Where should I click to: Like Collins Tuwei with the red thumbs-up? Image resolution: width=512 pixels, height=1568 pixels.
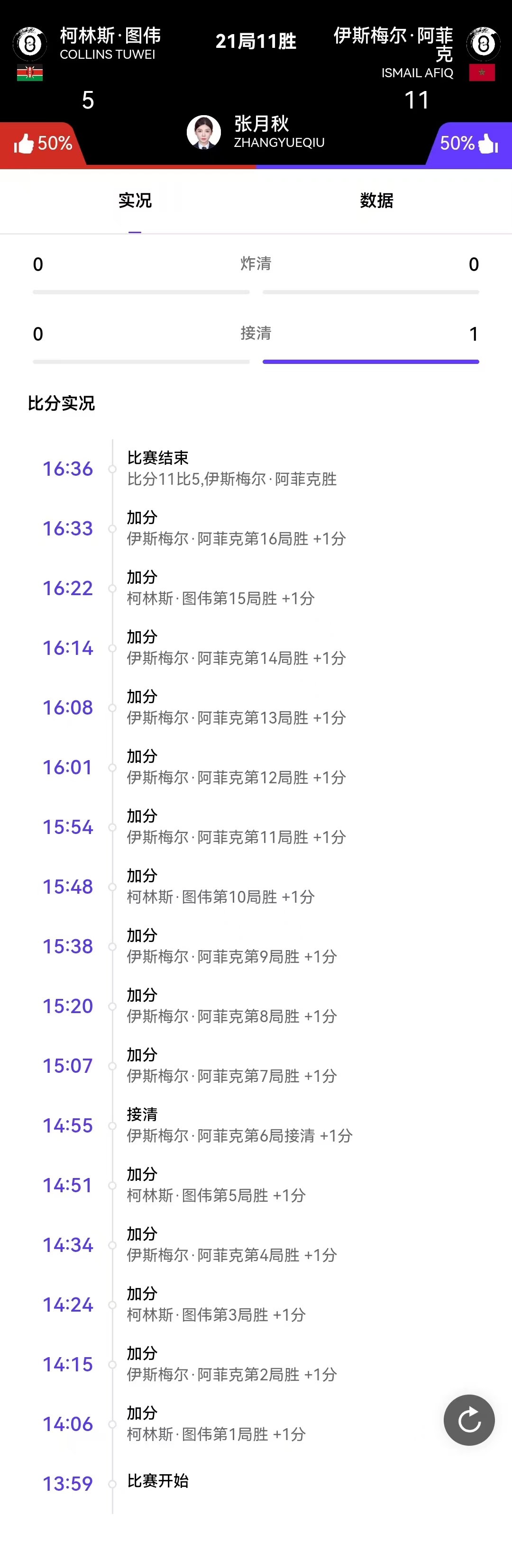tap(24, 144)
